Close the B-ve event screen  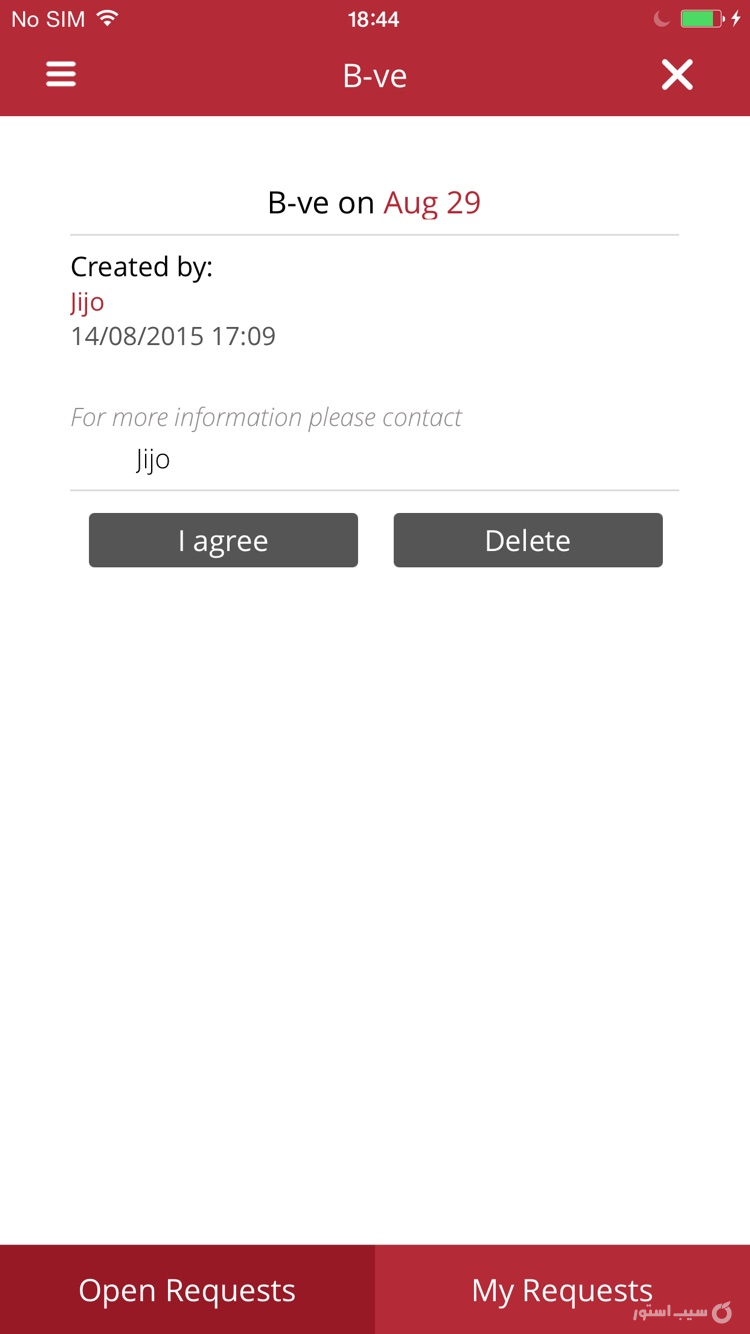(677, 74)
